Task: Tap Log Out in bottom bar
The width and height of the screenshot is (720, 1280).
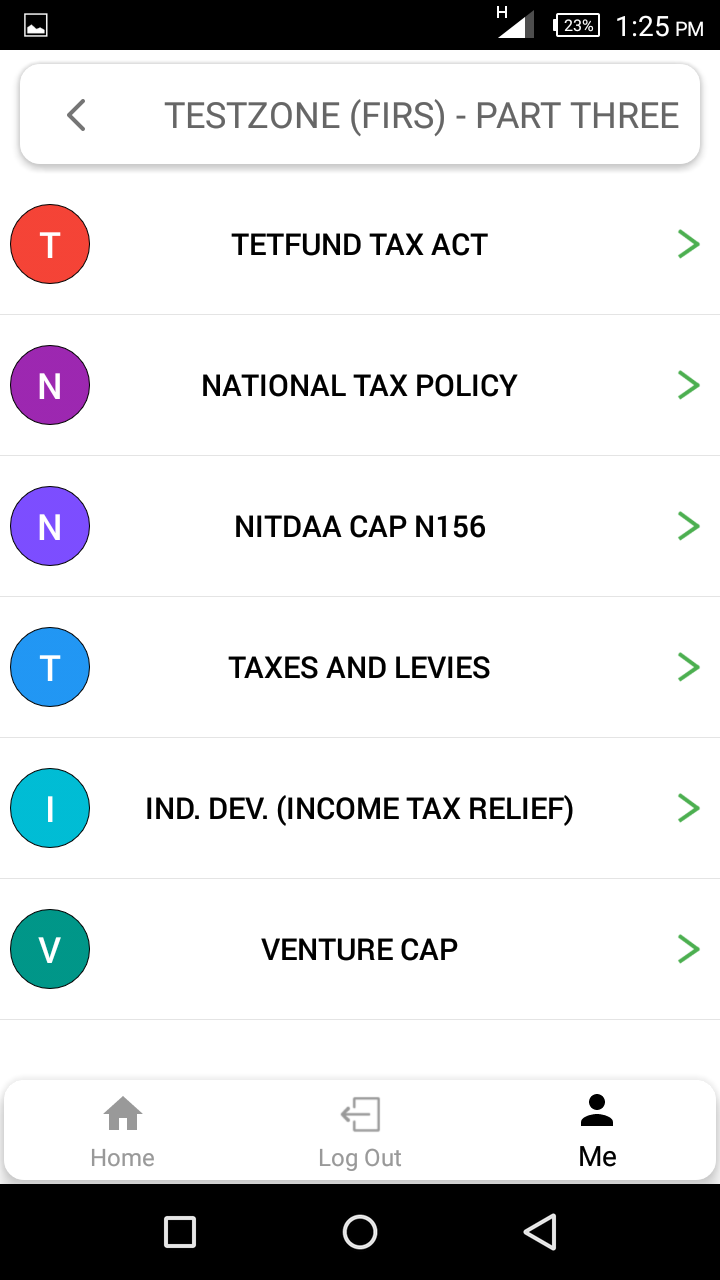Action: (x=360, y=1132)
